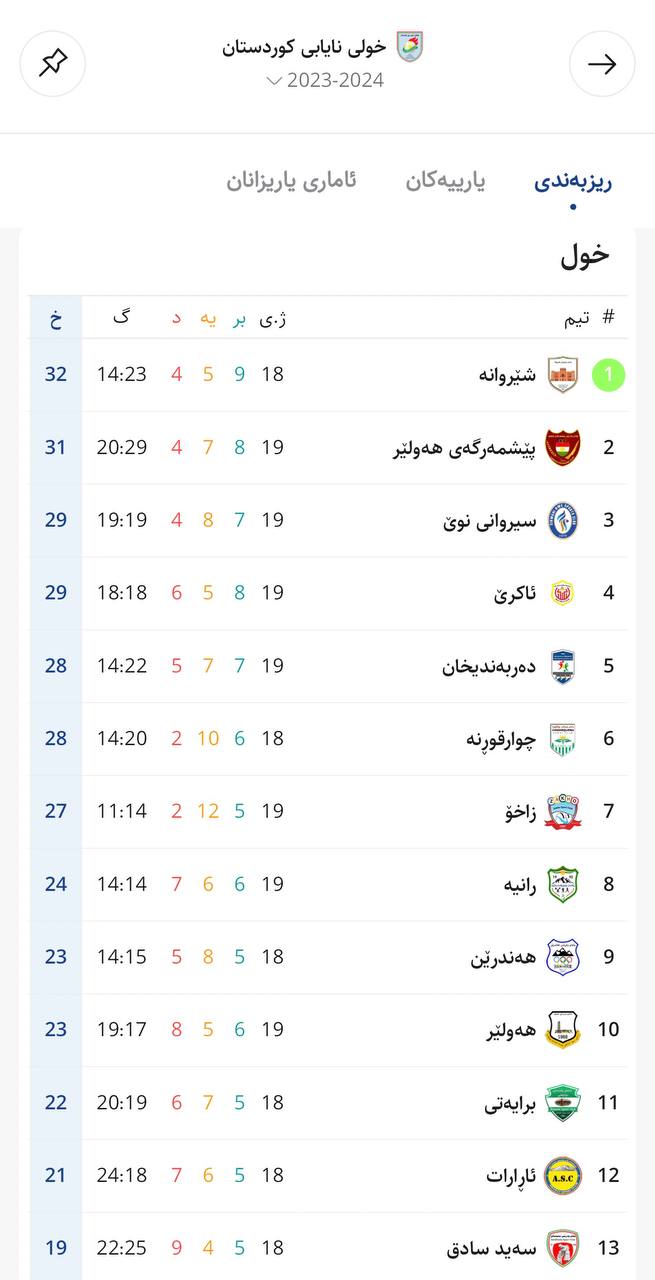Open team دەربەندیخان row

tap(490, 666)
